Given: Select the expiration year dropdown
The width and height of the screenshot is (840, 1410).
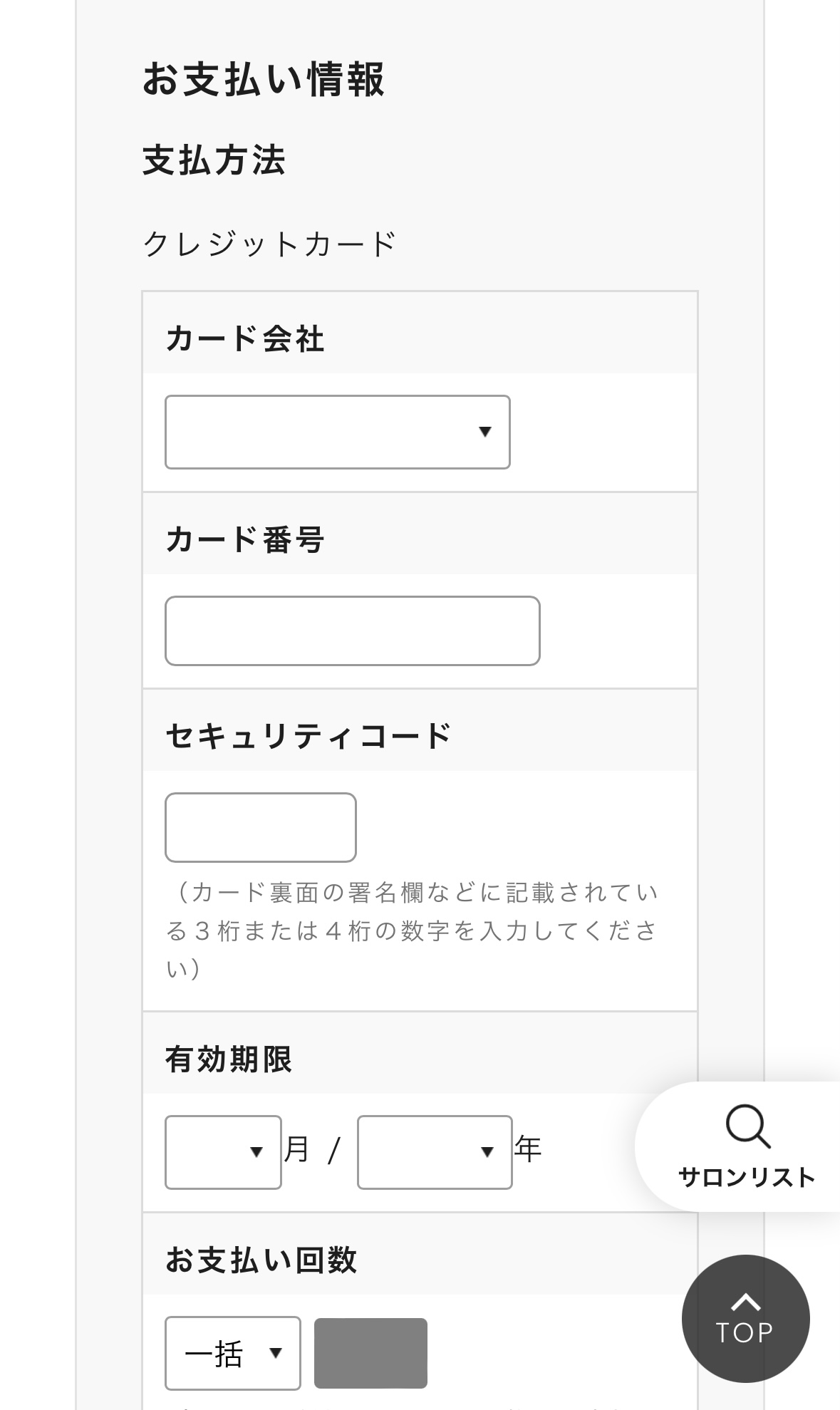Looking at the screenshot, I should pyautogui.click(x=435, y=1152).
